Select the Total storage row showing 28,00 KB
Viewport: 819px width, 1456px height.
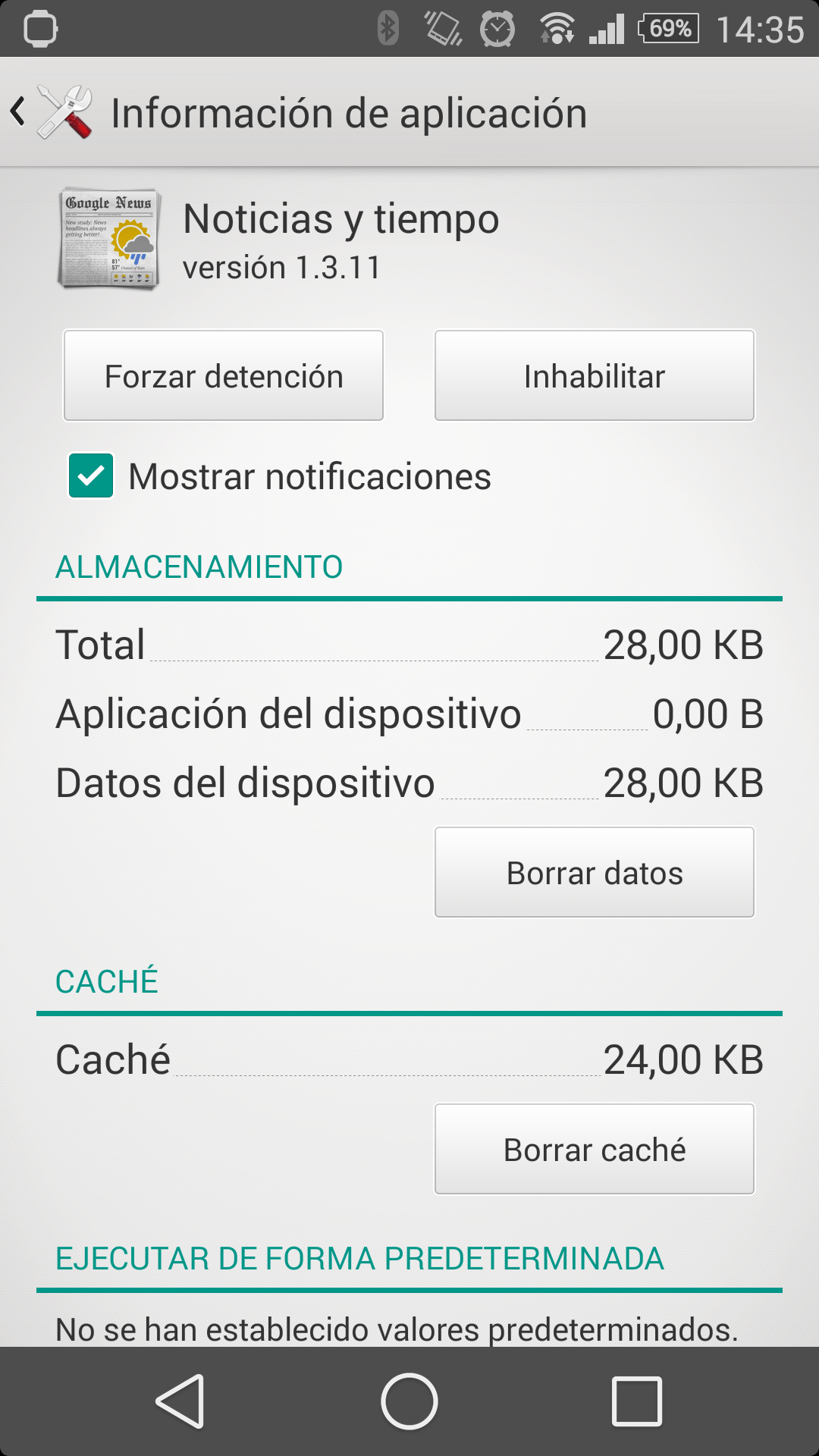[x=409, y=645]
